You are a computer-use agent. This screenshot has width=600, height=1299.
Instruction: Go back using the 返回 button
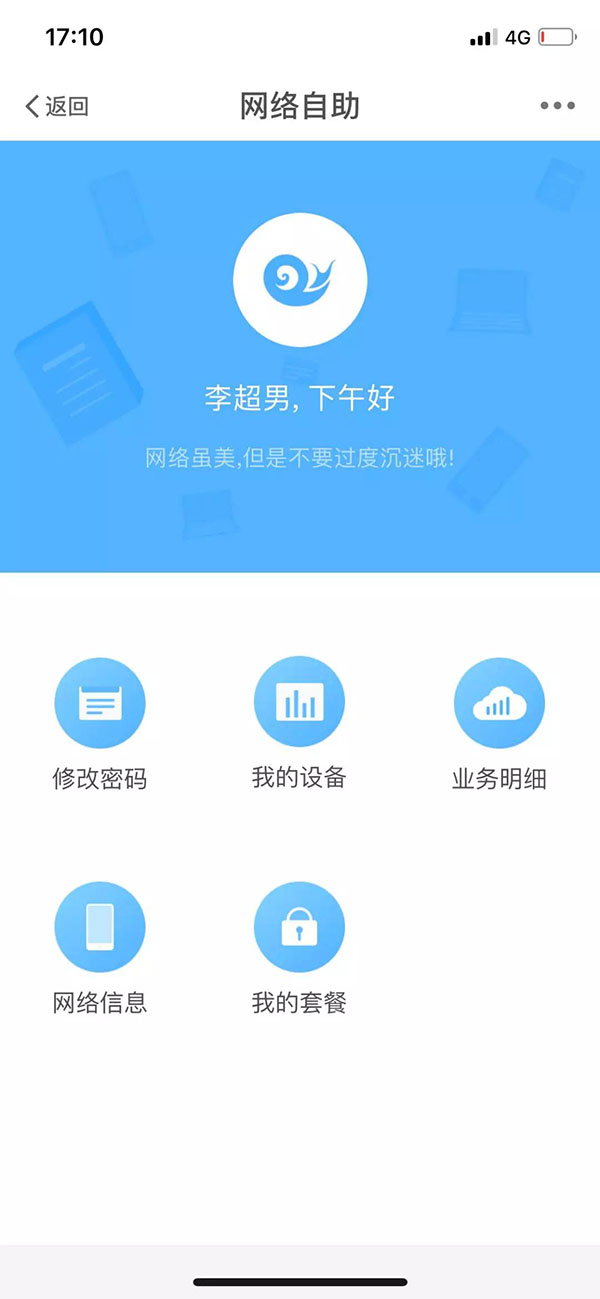pyautogui.click(x=57, y=106)
